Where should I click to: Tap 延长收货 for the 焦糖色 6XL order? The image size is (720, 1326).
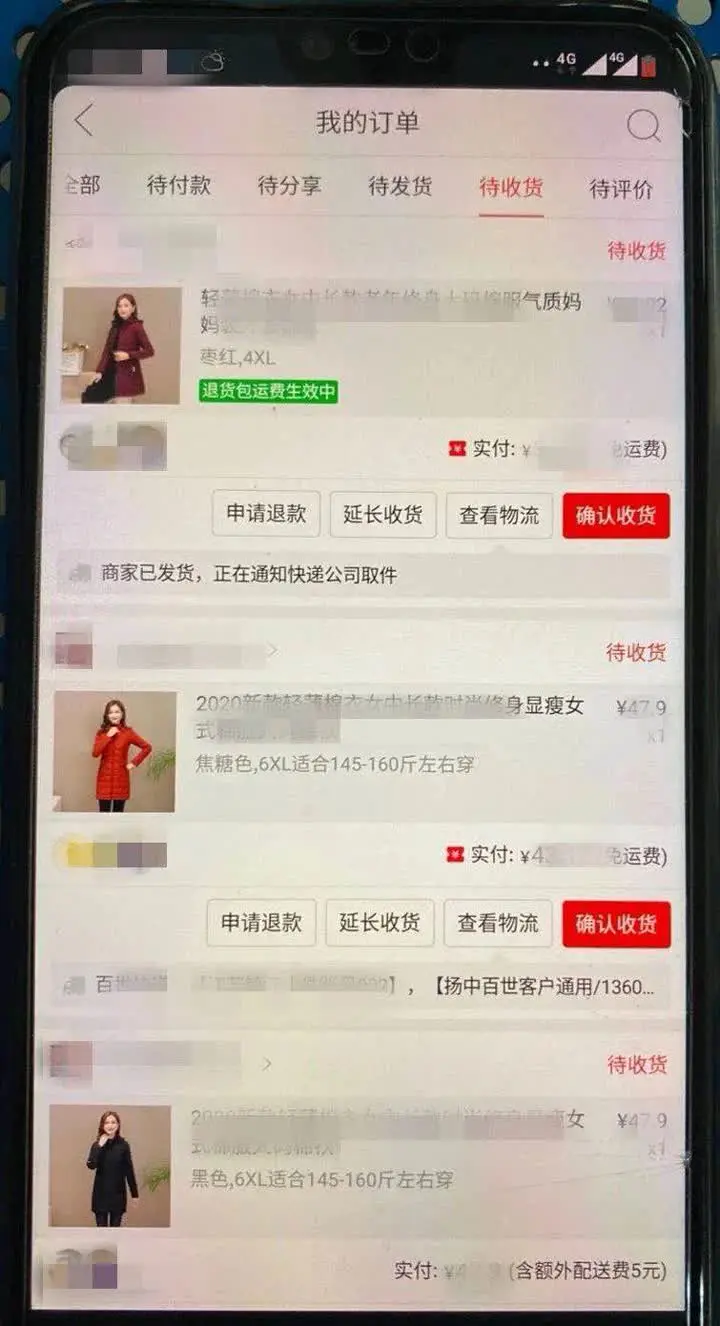click(379, 923)
